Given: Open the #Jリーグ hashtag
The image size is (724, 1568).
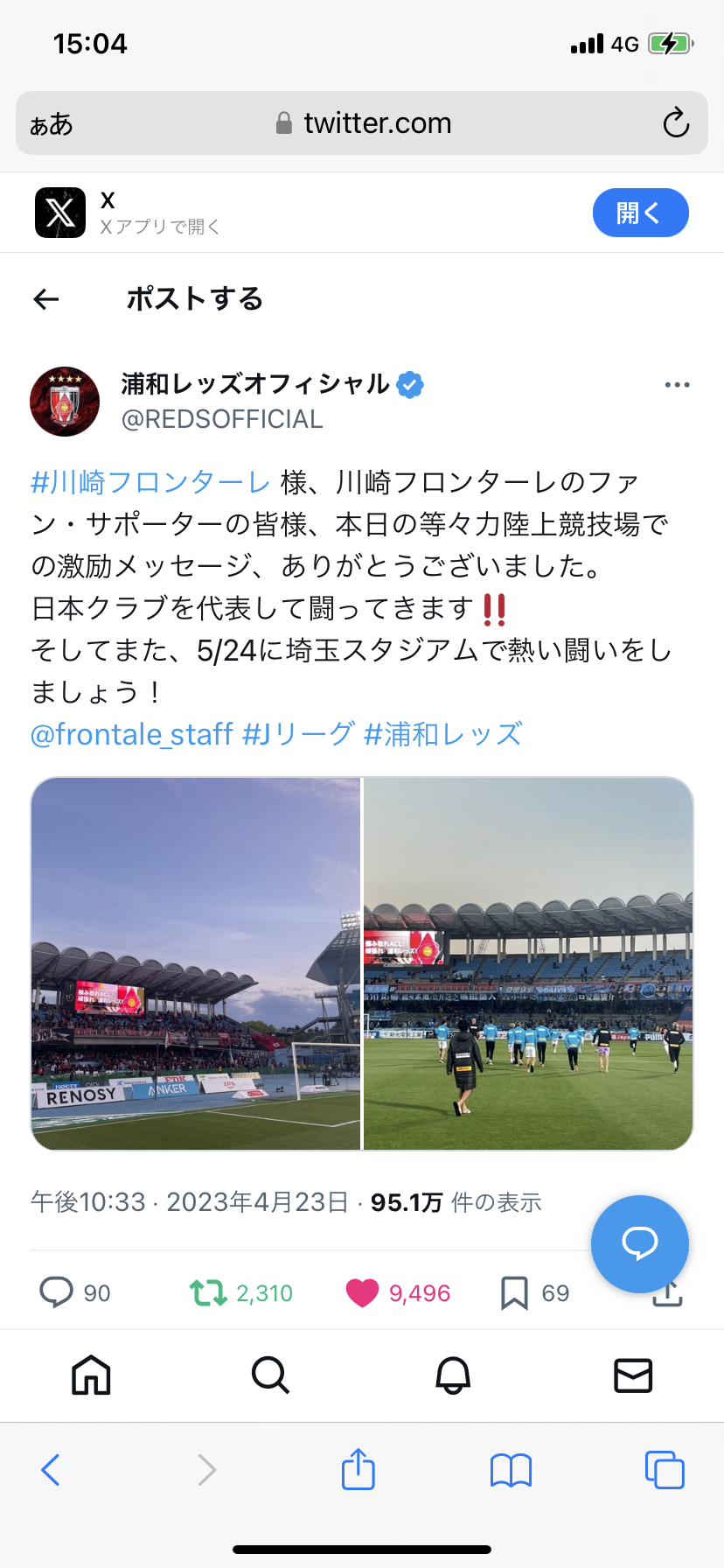Looking at the screenshot, I should [x=298, y=734].
